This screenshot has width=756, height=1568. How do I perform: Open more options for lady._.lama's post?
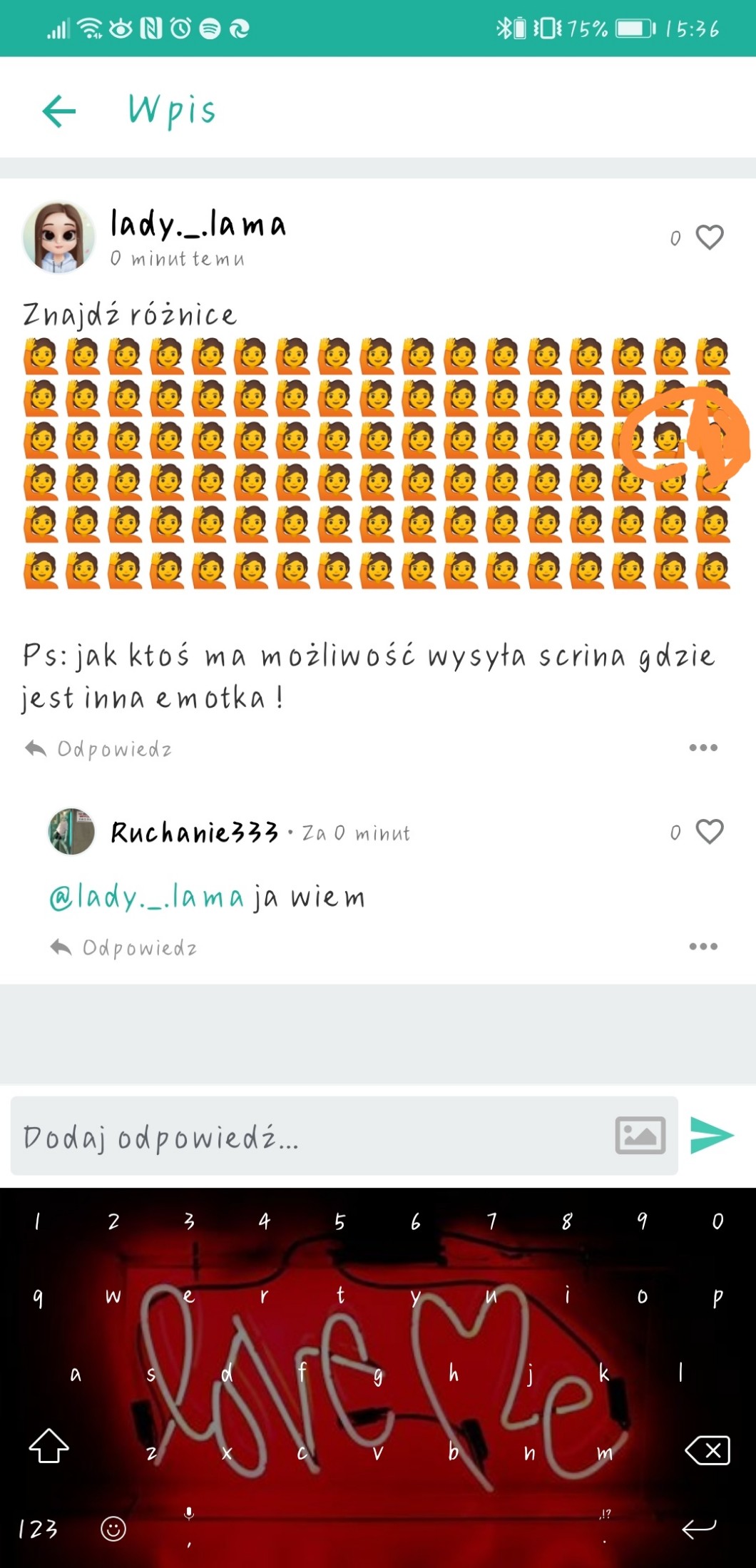pyautogui.click(x=703, y=748)
